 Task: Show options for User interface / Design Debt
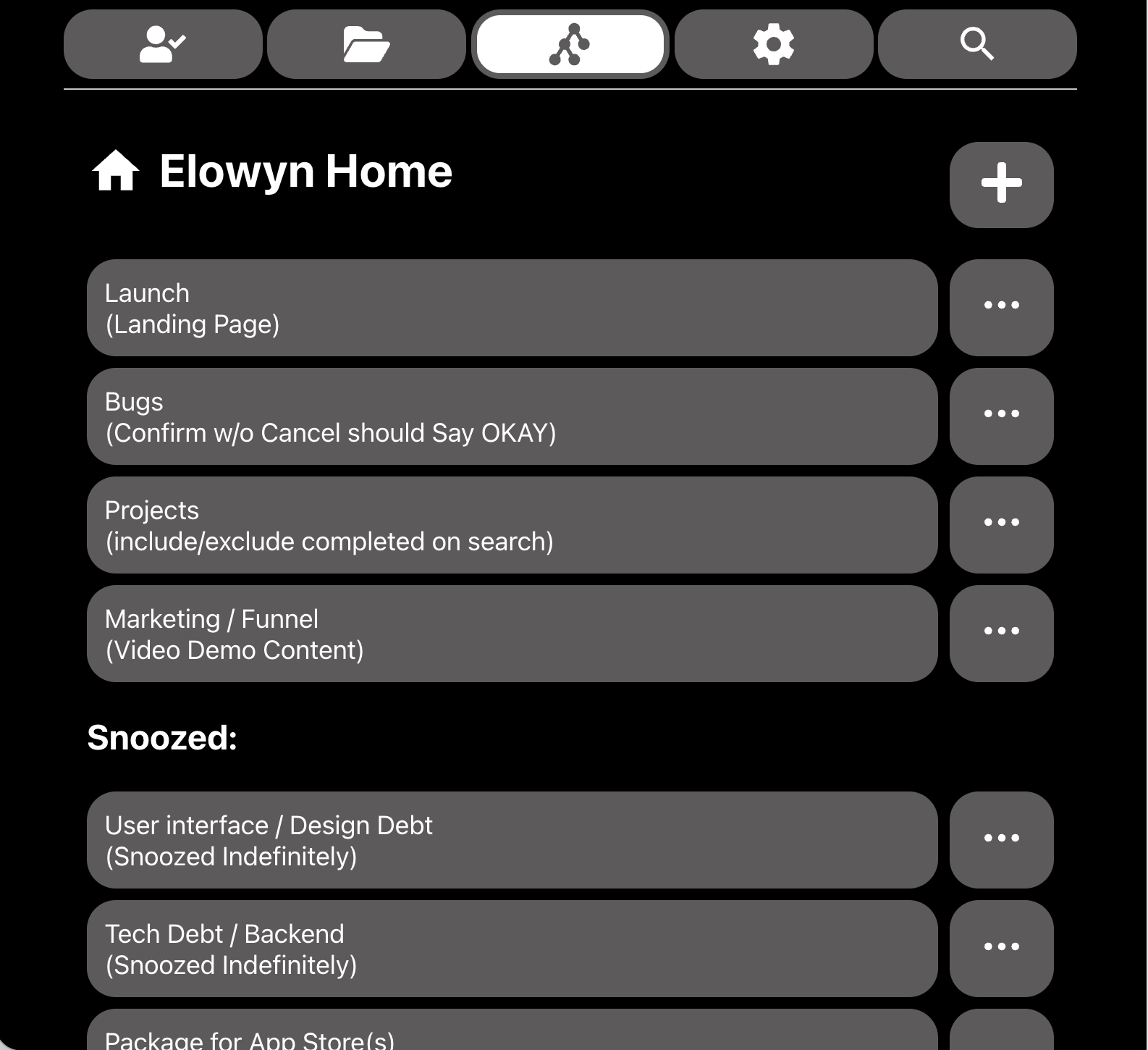pos(1001,840)
